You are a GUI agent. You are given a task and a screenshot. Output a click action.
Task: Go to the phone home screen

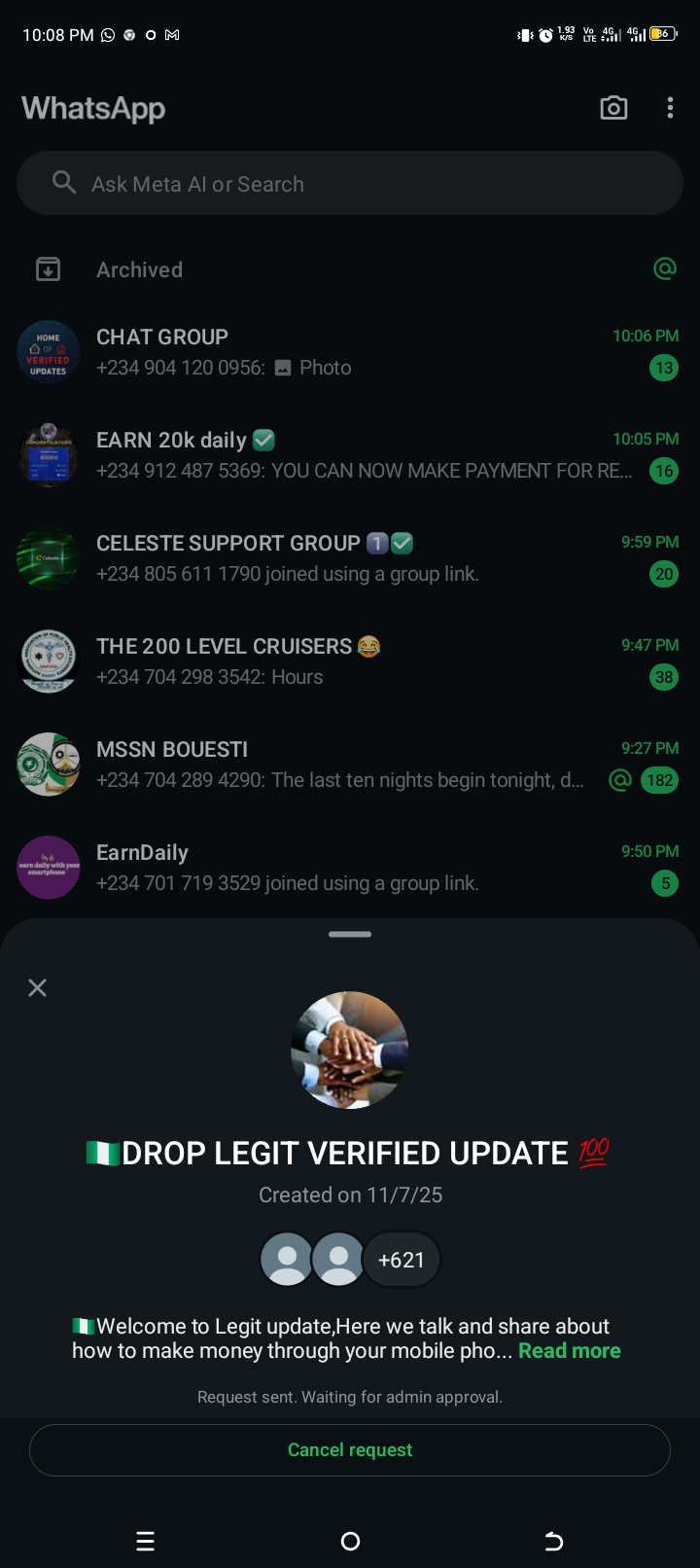tap(351, 1541)
